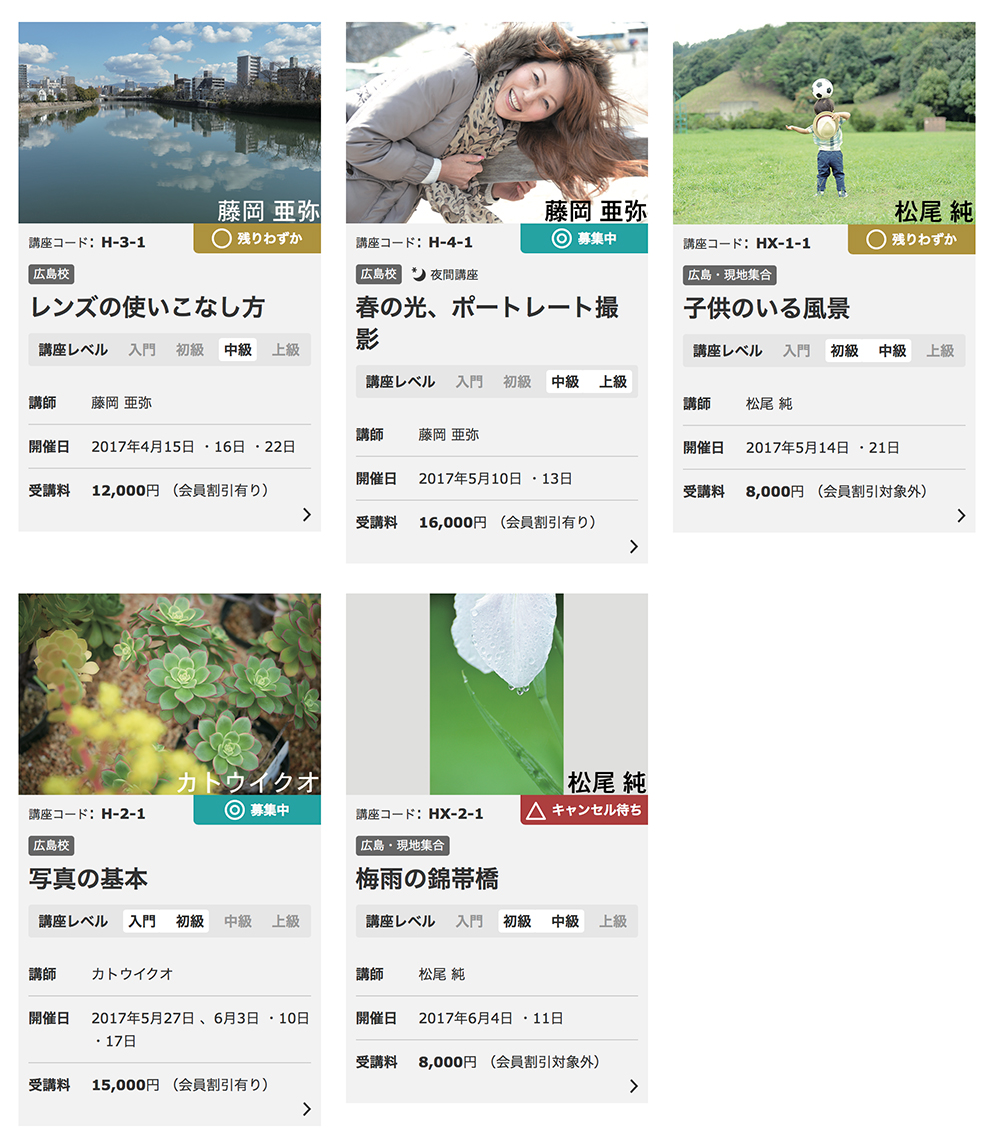Click the arrow icon on the 子供のいる風景 card
This screenshot has height=1144, width=1000.
pos(961,513)
